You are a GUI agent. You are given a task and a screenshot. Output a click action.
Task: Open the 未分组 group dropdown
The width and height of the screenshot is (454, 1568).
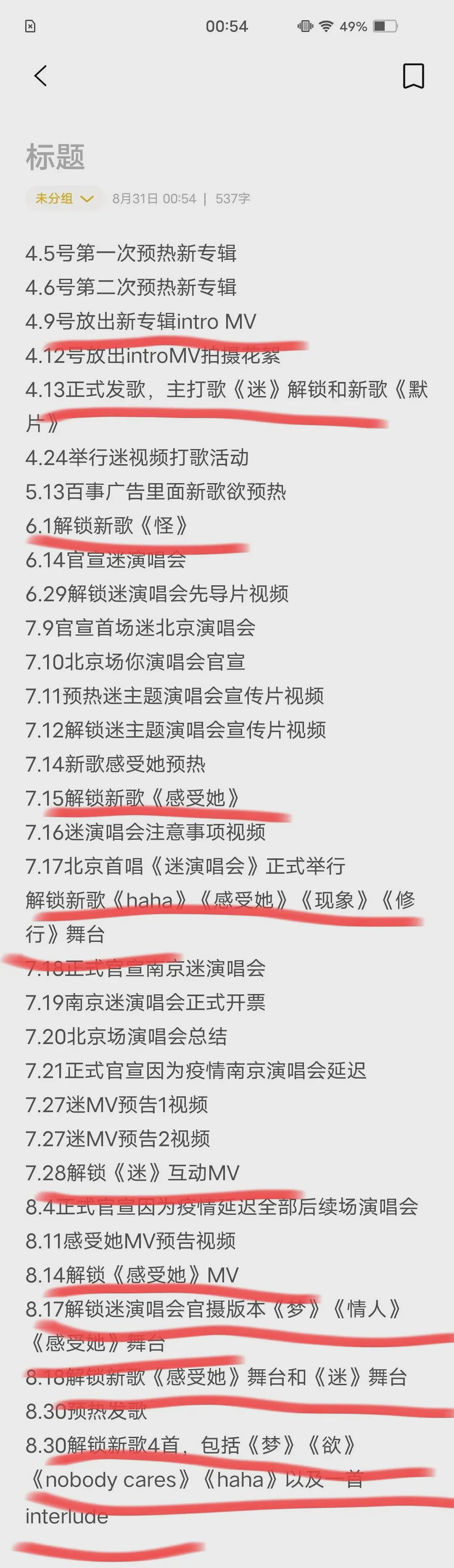coord(64,198)
